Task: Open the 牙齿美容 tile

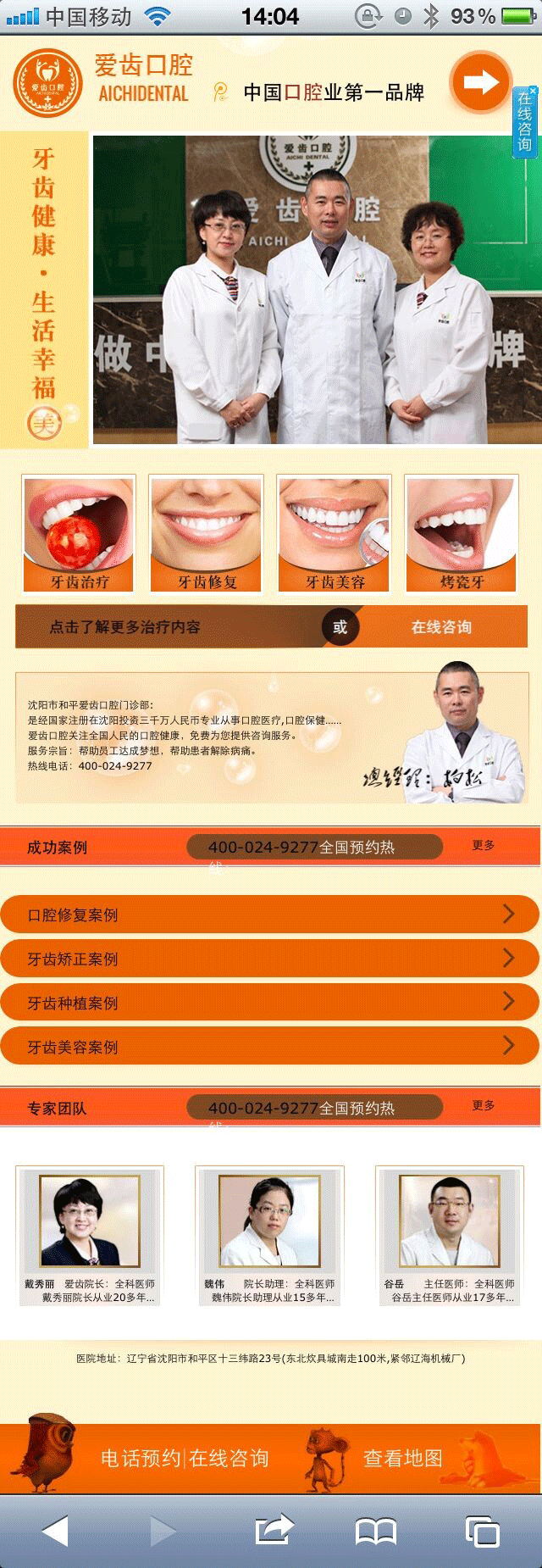Action: (x=335, y=534)
